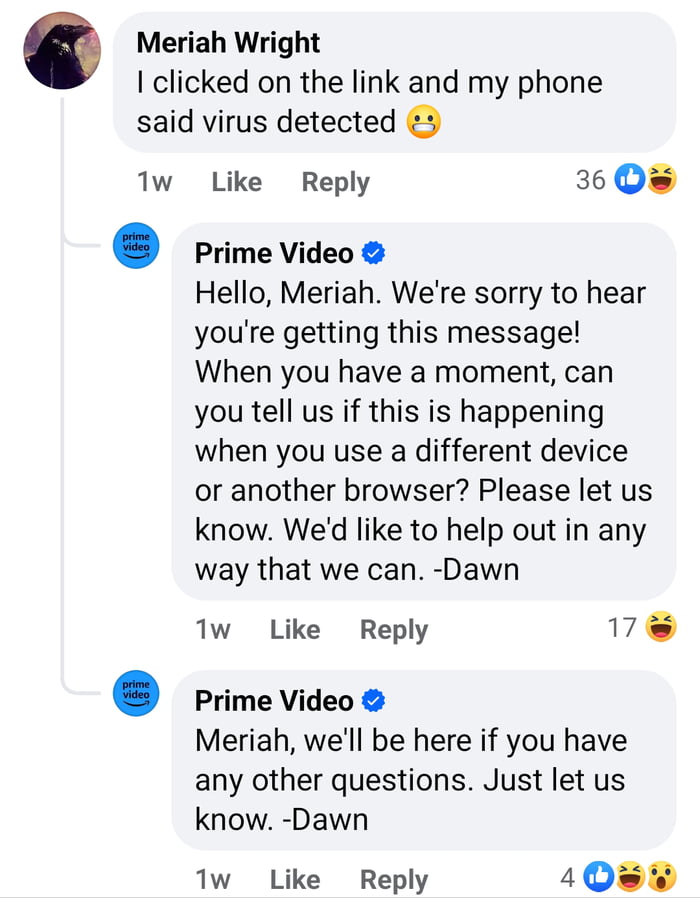The width and height of the screenshot is (700, 898).
Task: Tap Prime Video avatar beside "Hello, Meriah" reply
Action: (x=135, y=247)
